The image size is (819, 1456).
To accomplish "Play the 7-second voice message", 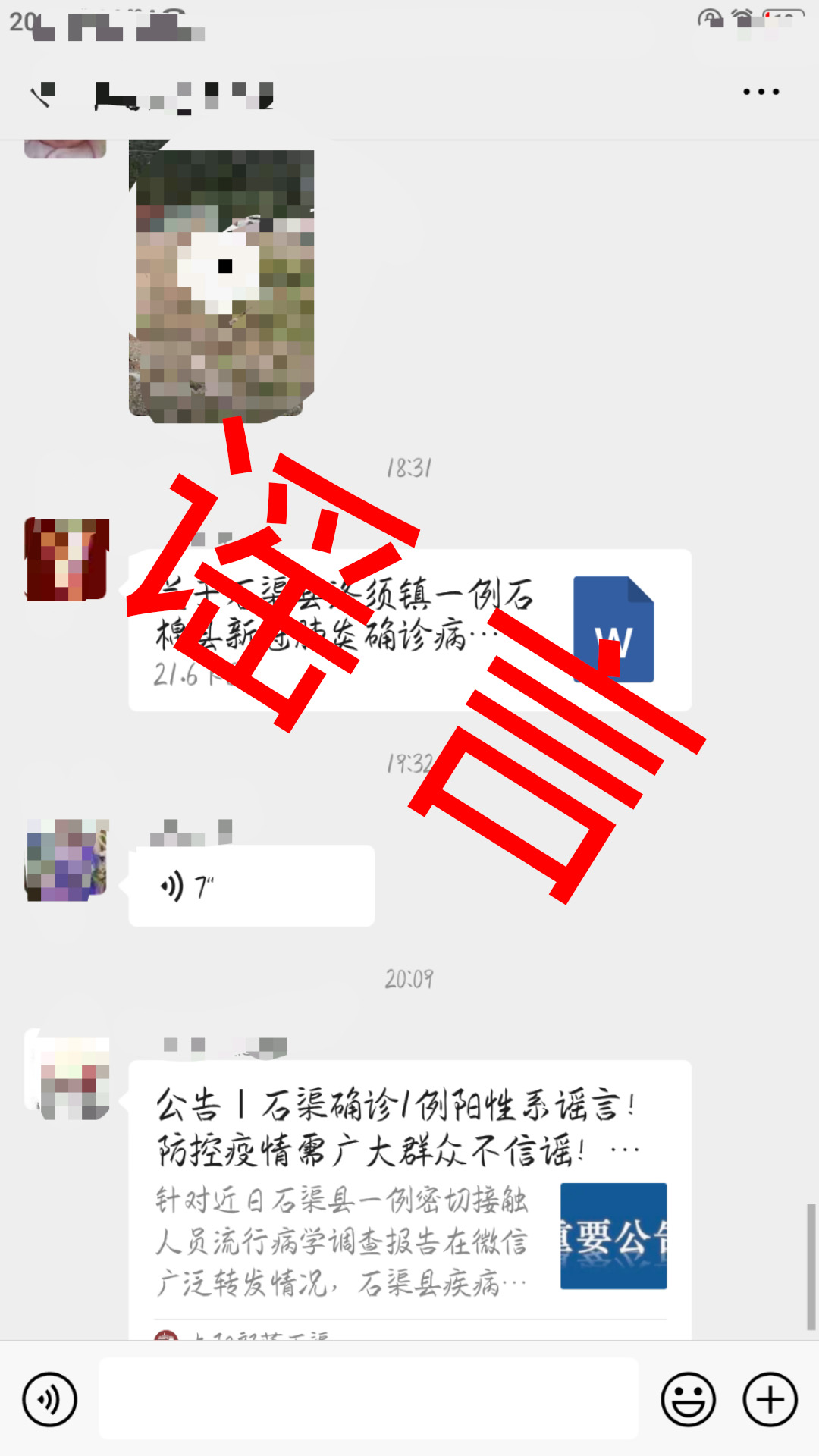I will click(251, 886).
